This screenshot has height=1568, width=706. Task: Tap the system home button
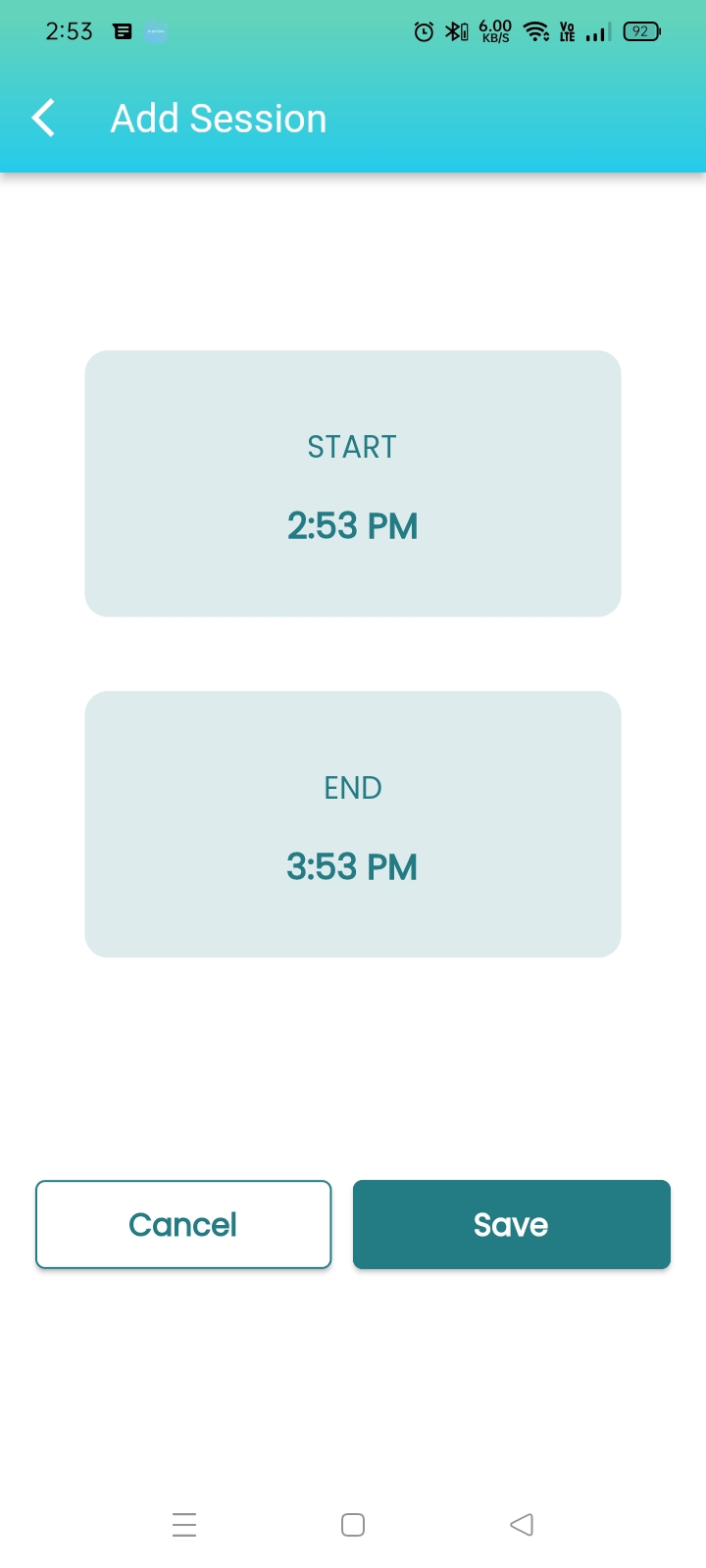click(353, 1525)
